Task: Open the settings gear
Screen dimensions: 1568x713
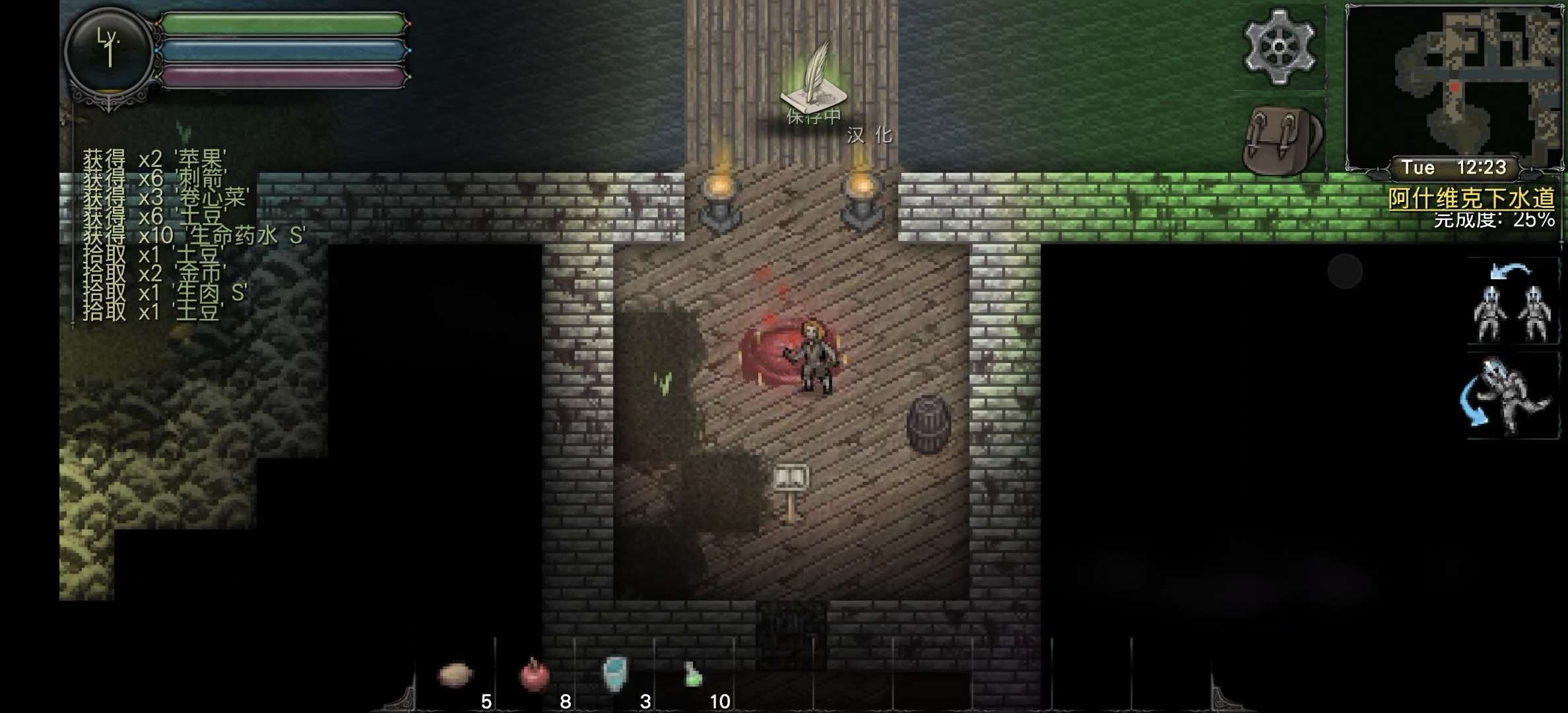Action: pyautogui.click(x=1278, y=47)
